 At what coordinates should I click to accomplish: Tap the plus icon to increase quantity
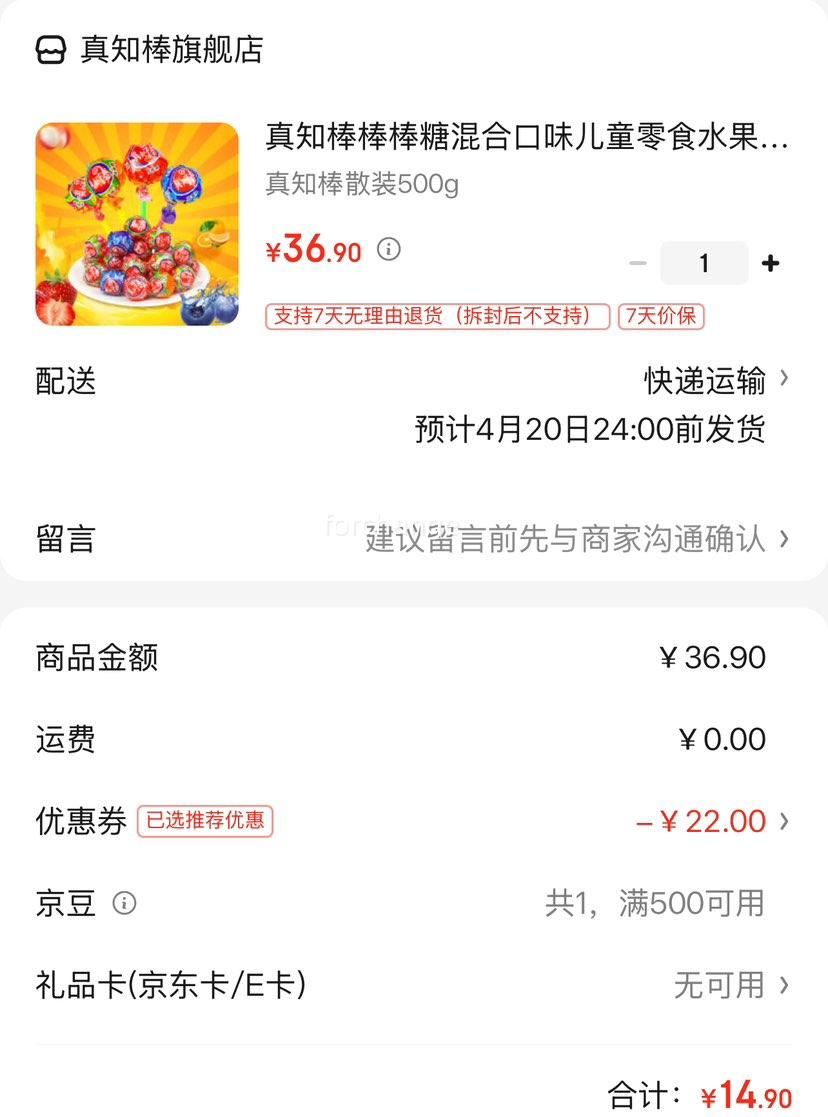point(770,262)
